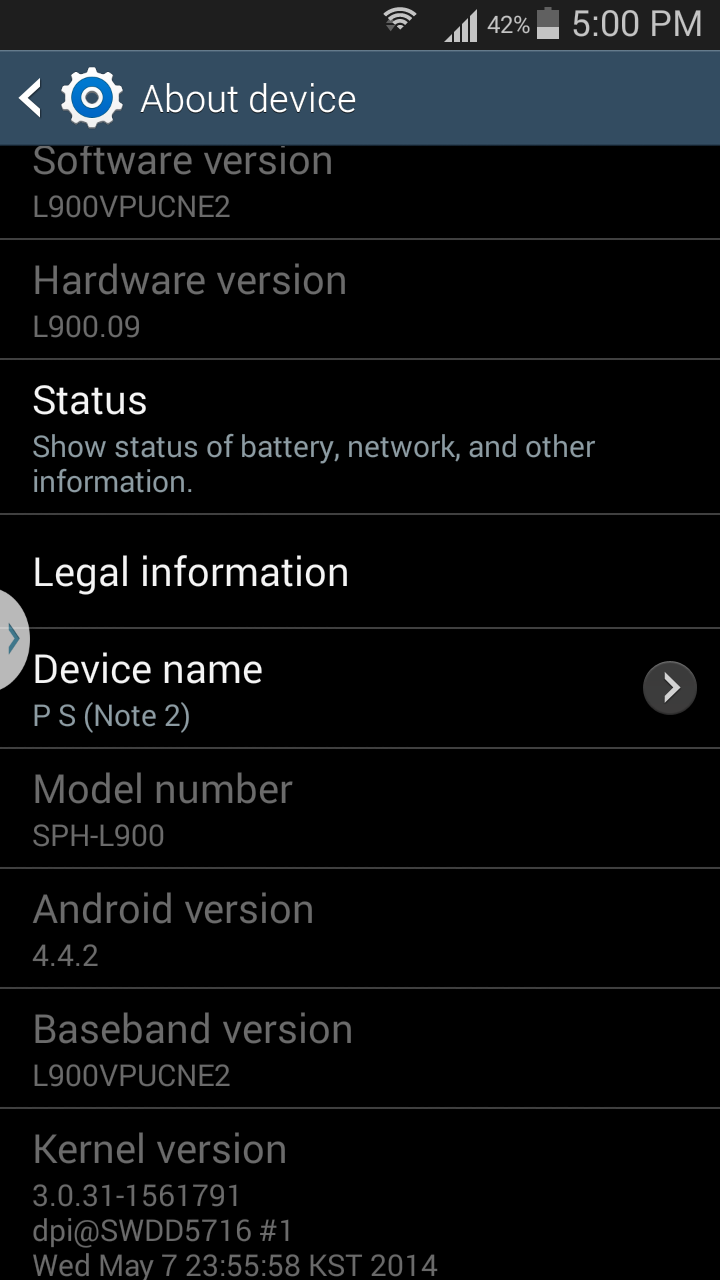Open the Device name row
This screenshot has width=720, height=1280.
click(360, 688)
